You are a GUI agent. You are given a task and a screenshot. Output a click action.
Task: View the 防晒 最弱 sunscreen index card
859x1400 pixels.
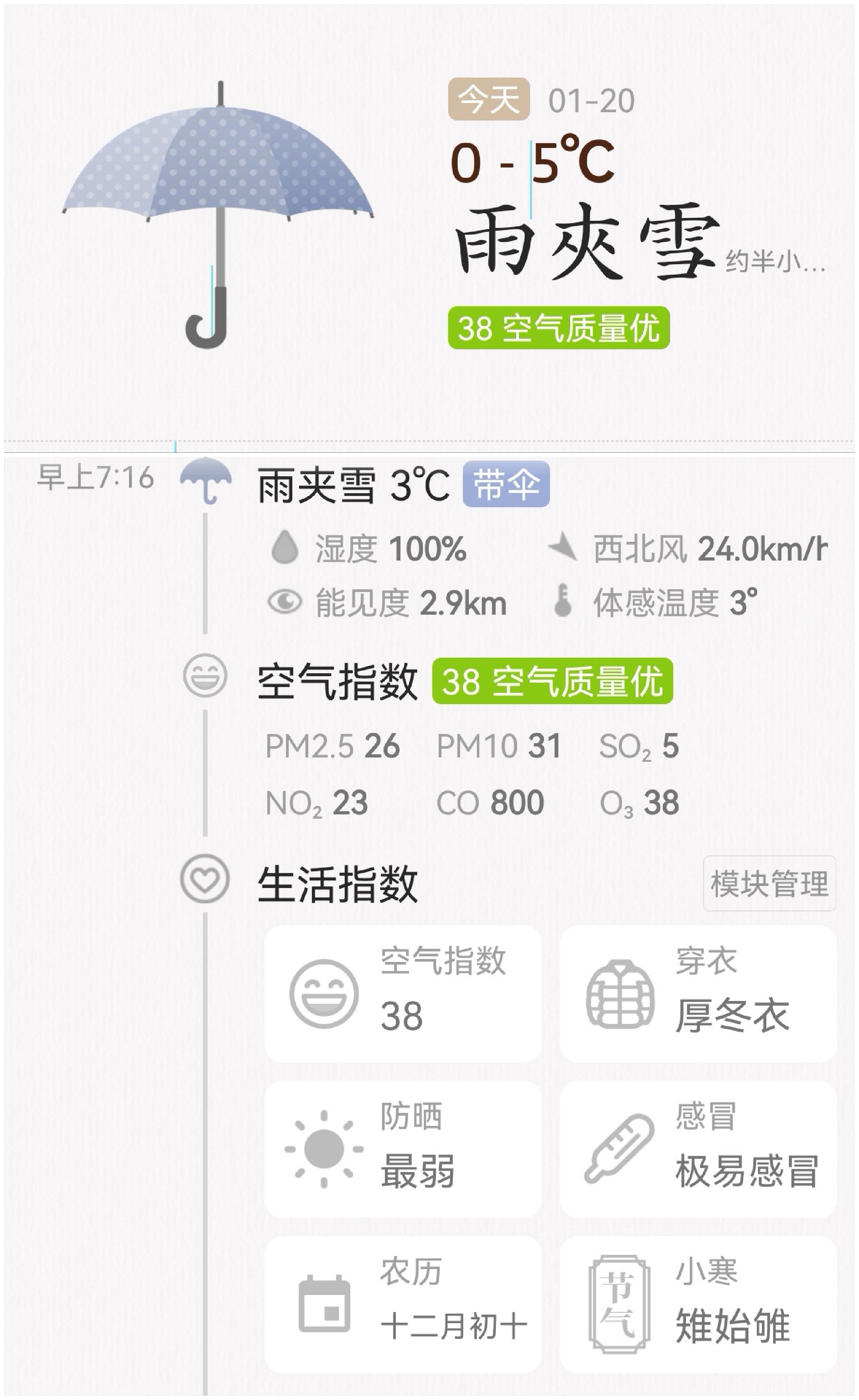(402, 1149)
